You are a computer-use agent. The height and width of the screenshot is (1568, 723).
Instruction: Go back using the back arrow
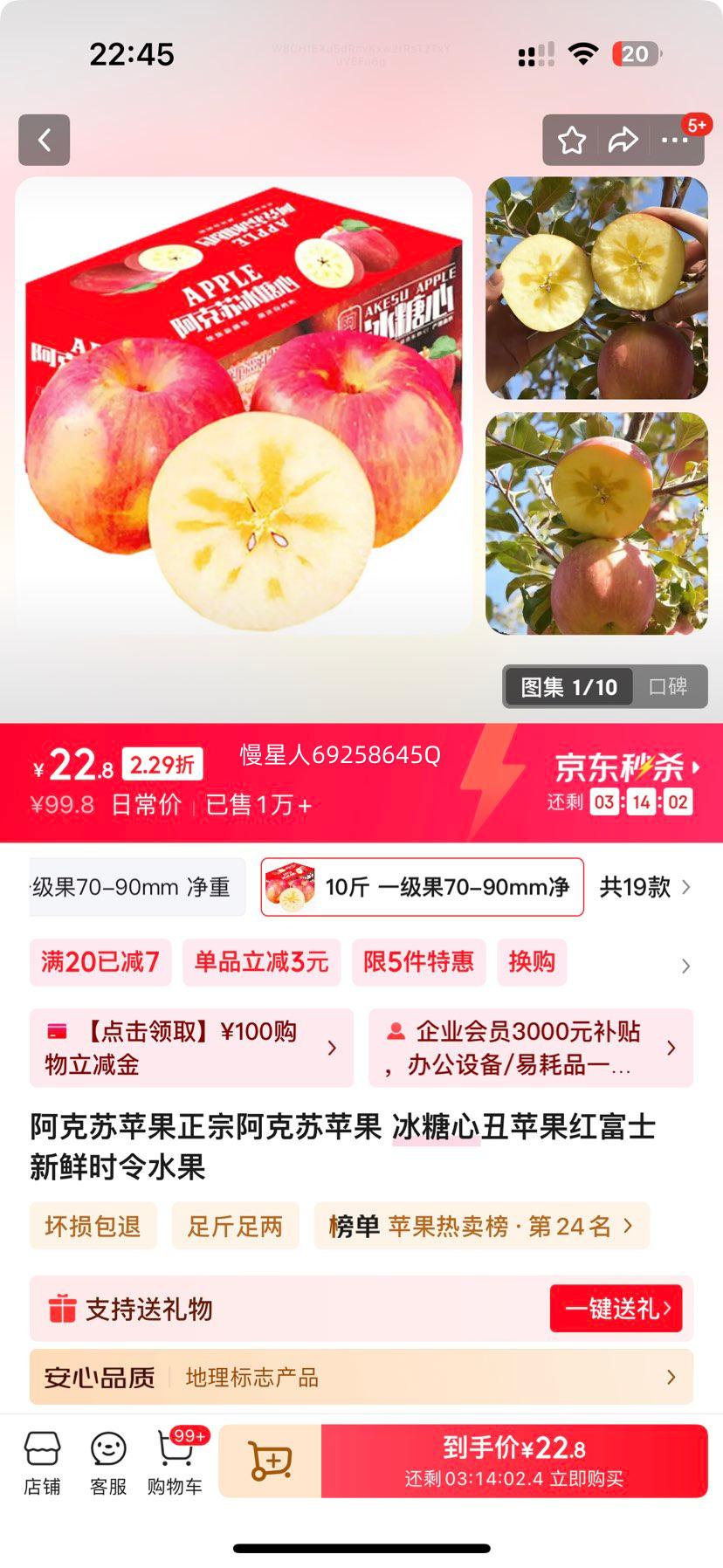point(44,141)
